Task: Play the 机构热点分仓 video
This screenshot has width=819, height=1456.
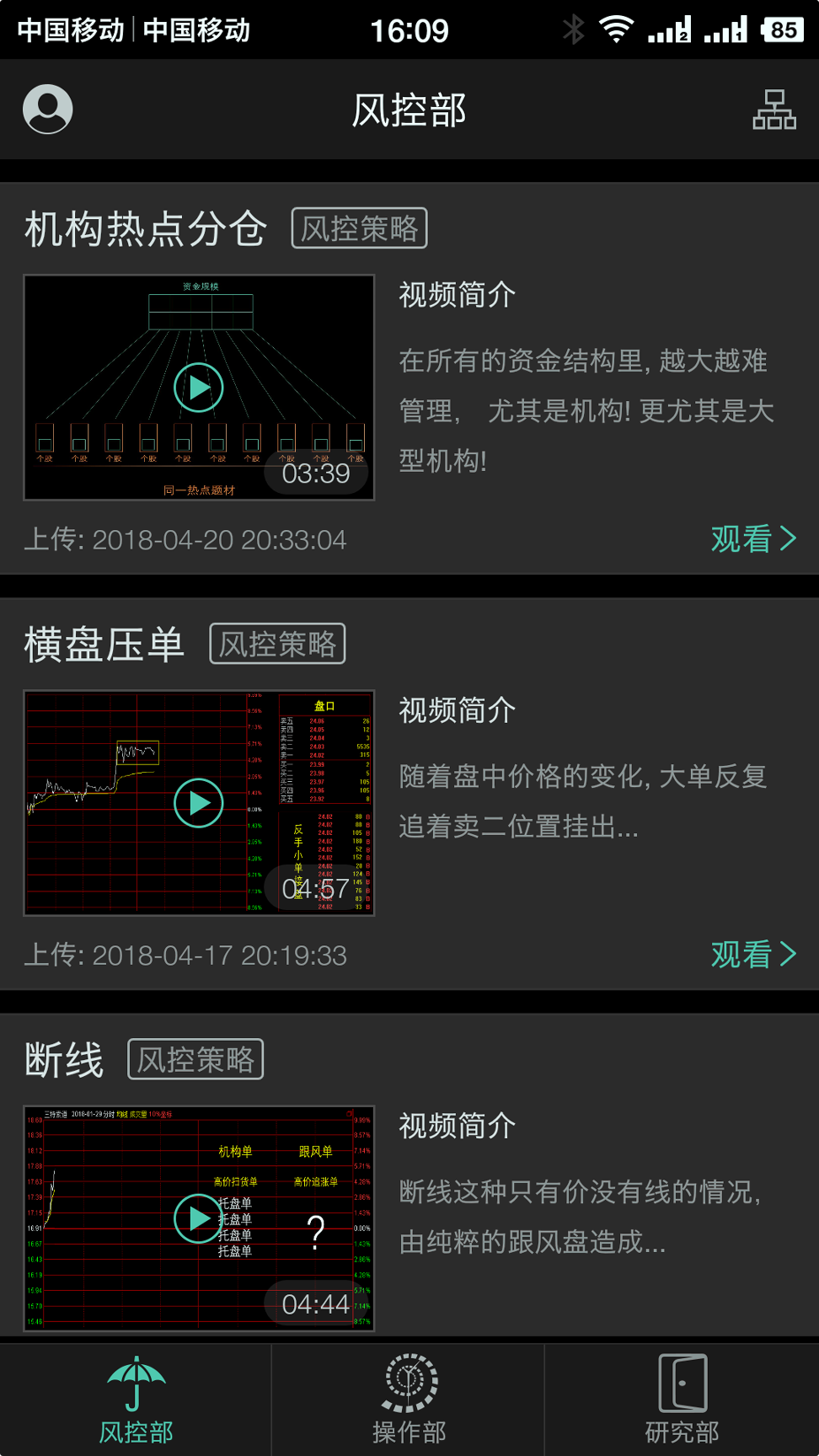Action: (197, 387)
